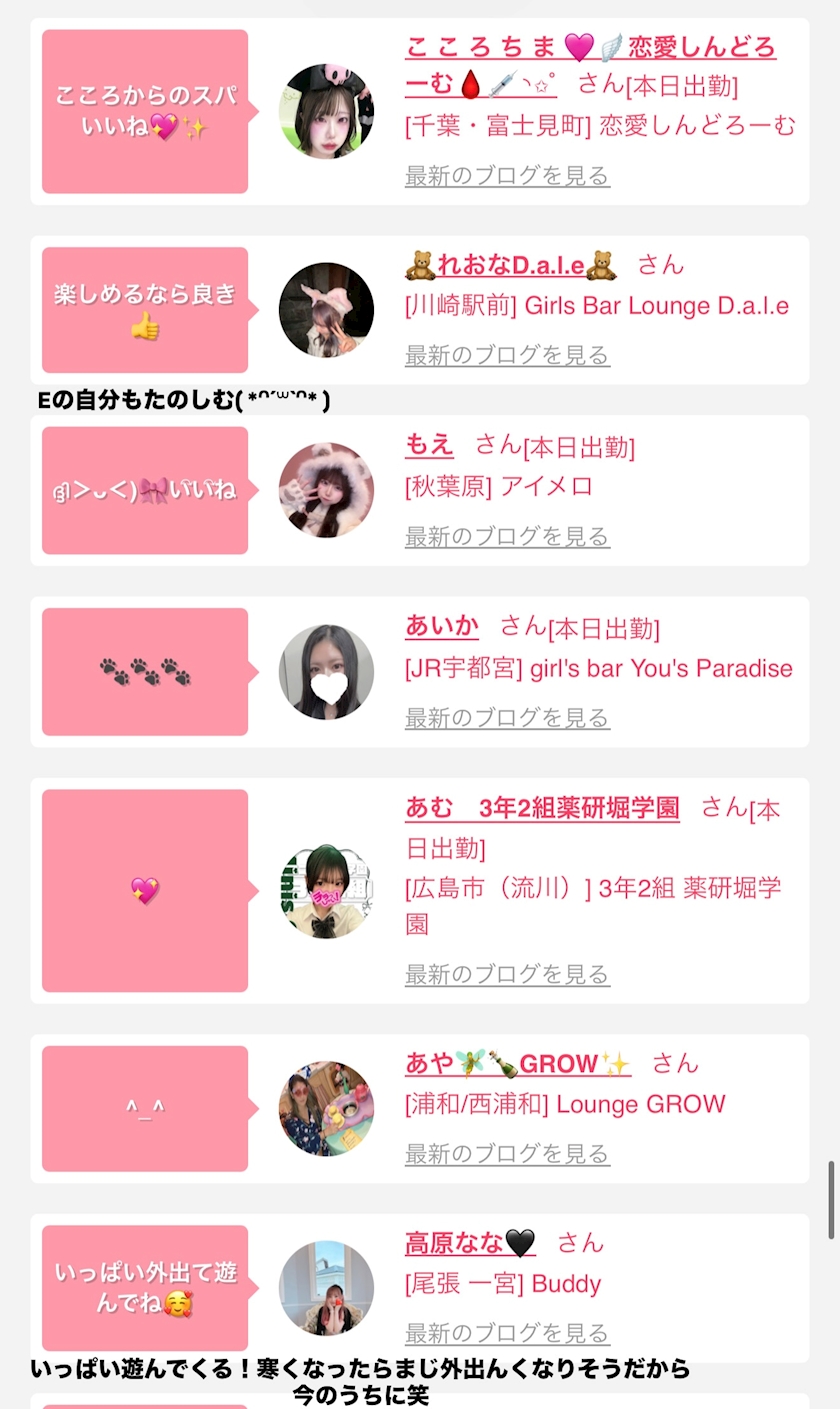View latest blog of 高原なな
Screen dimensions: 840x1409
tap(507, 1333)
